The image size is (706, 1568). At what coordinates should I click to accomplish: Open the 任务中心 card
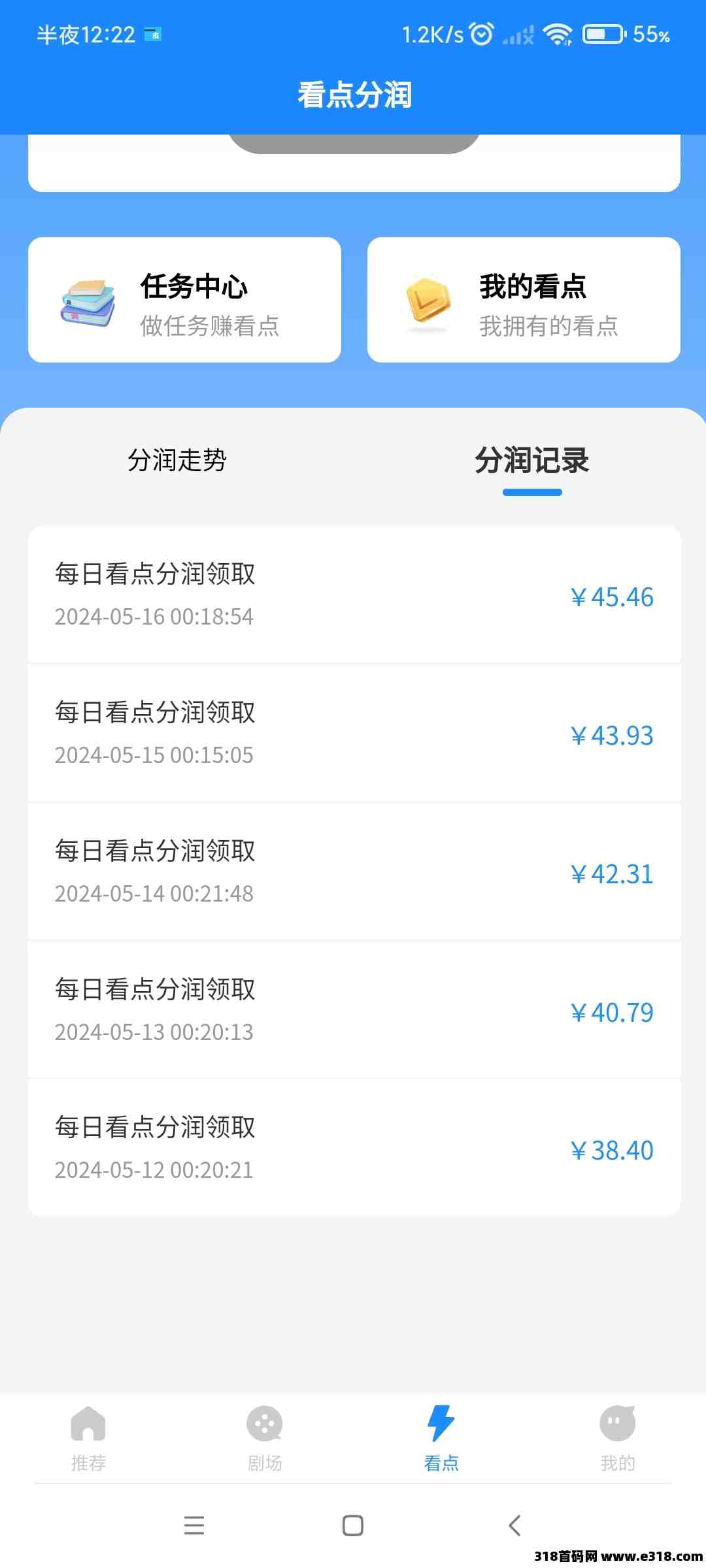tap(184, 300)
